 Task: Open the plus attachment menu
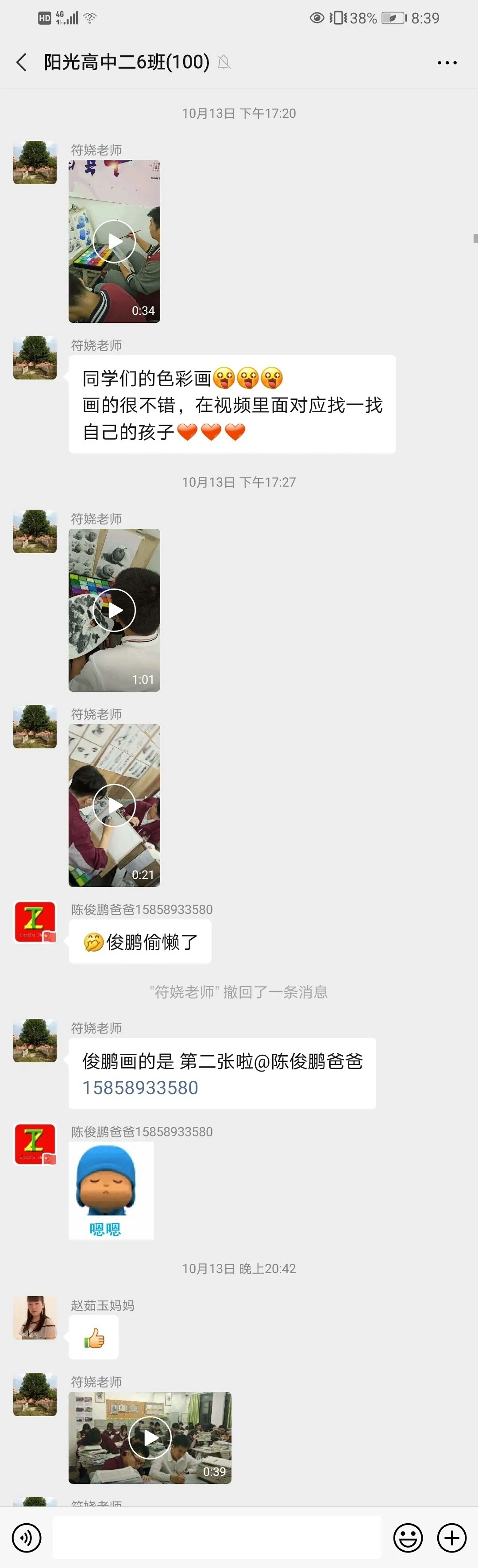(x=452, y=1537)
